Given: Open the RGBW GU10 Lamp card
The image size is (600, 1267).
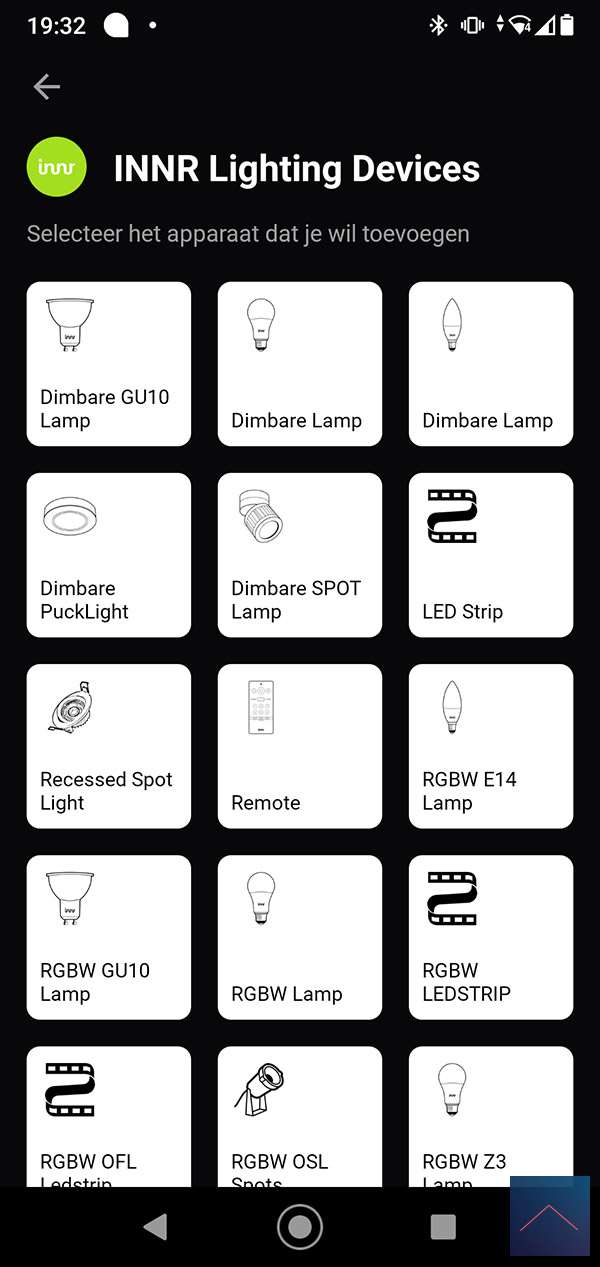Looking at the screenshot, I should pos(108,937).
